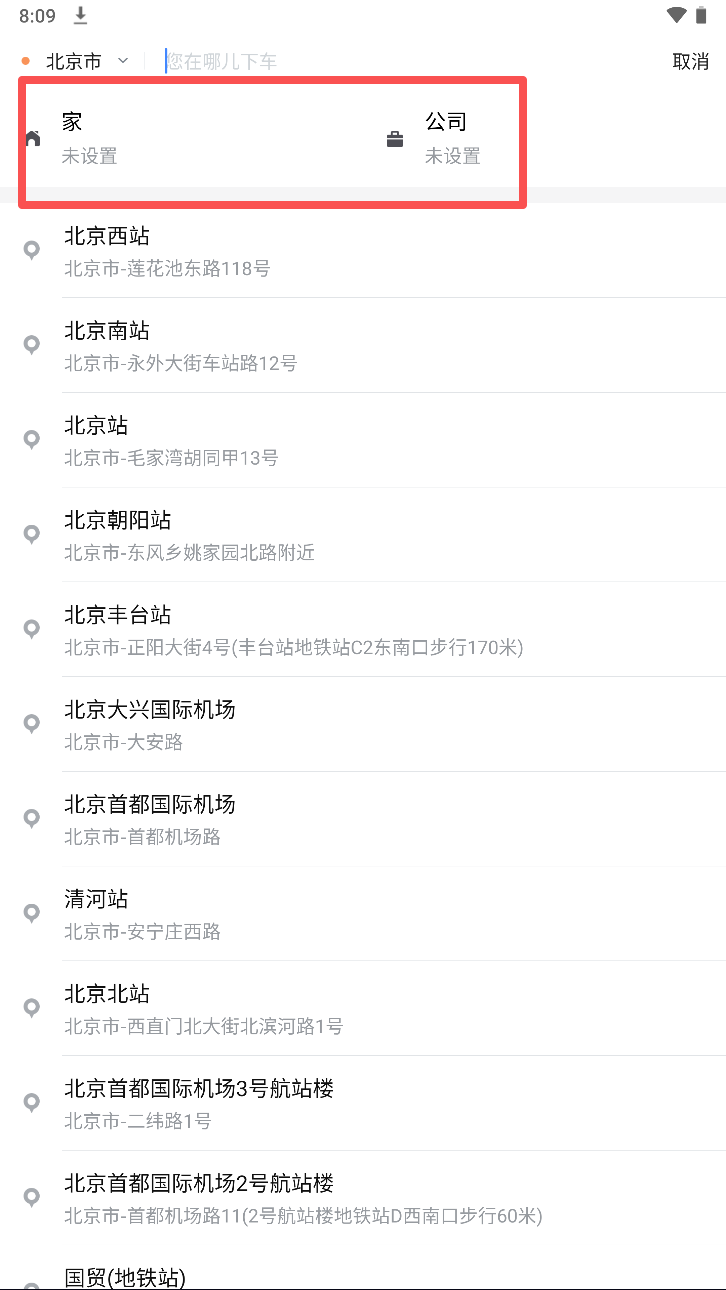Select 北京北站 from the list
The height and width of the screenshot is (1290, 726).
[300, 1009]
